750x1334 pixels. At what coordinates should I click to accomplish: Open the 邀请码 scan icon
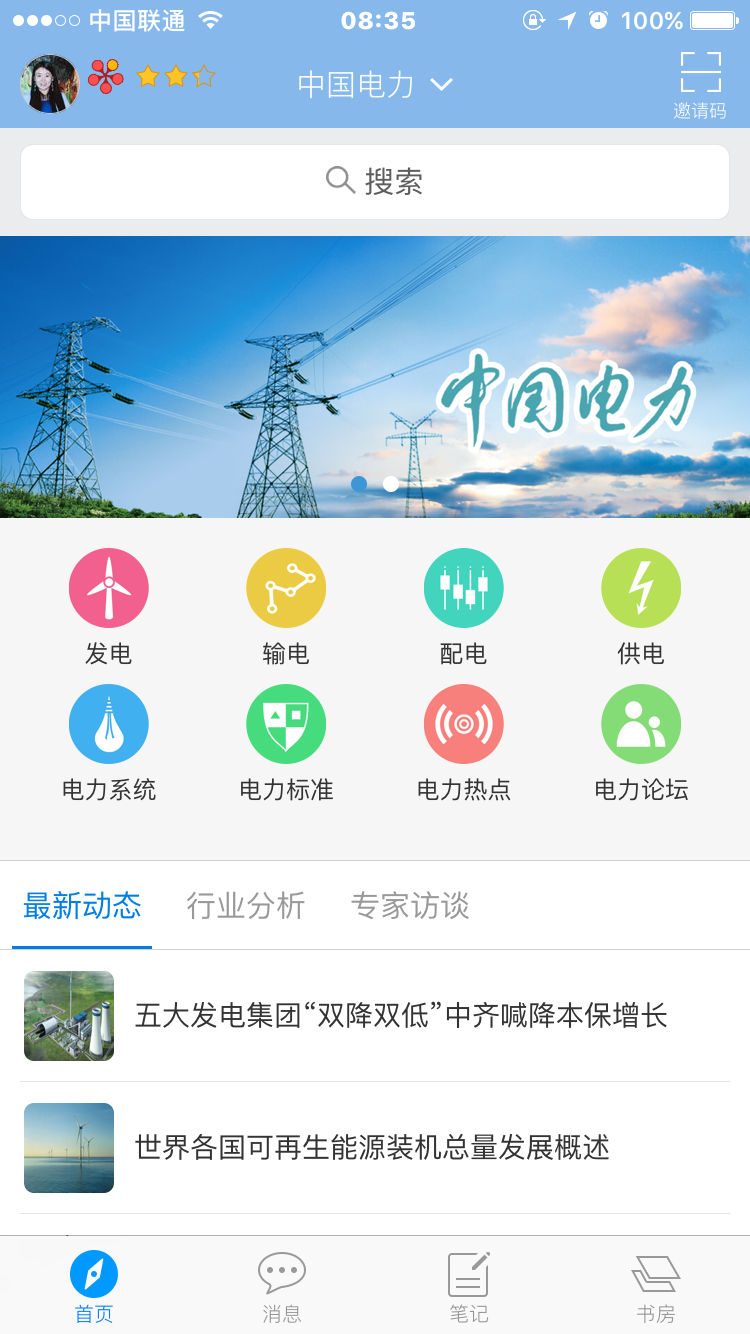coord(700,84)
